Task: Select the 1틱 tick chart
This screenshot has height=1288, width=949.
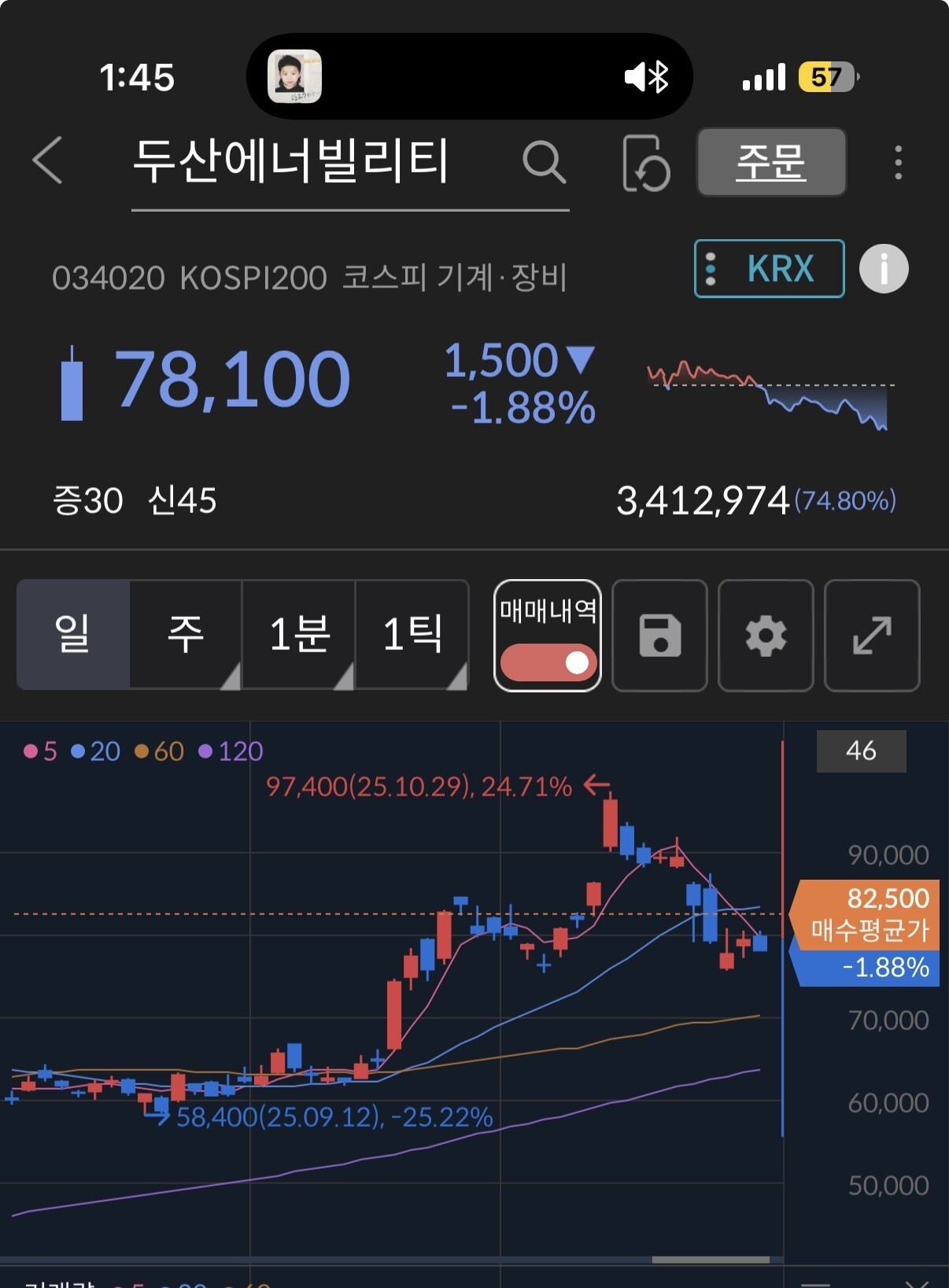Action: (x=412, y=634)
